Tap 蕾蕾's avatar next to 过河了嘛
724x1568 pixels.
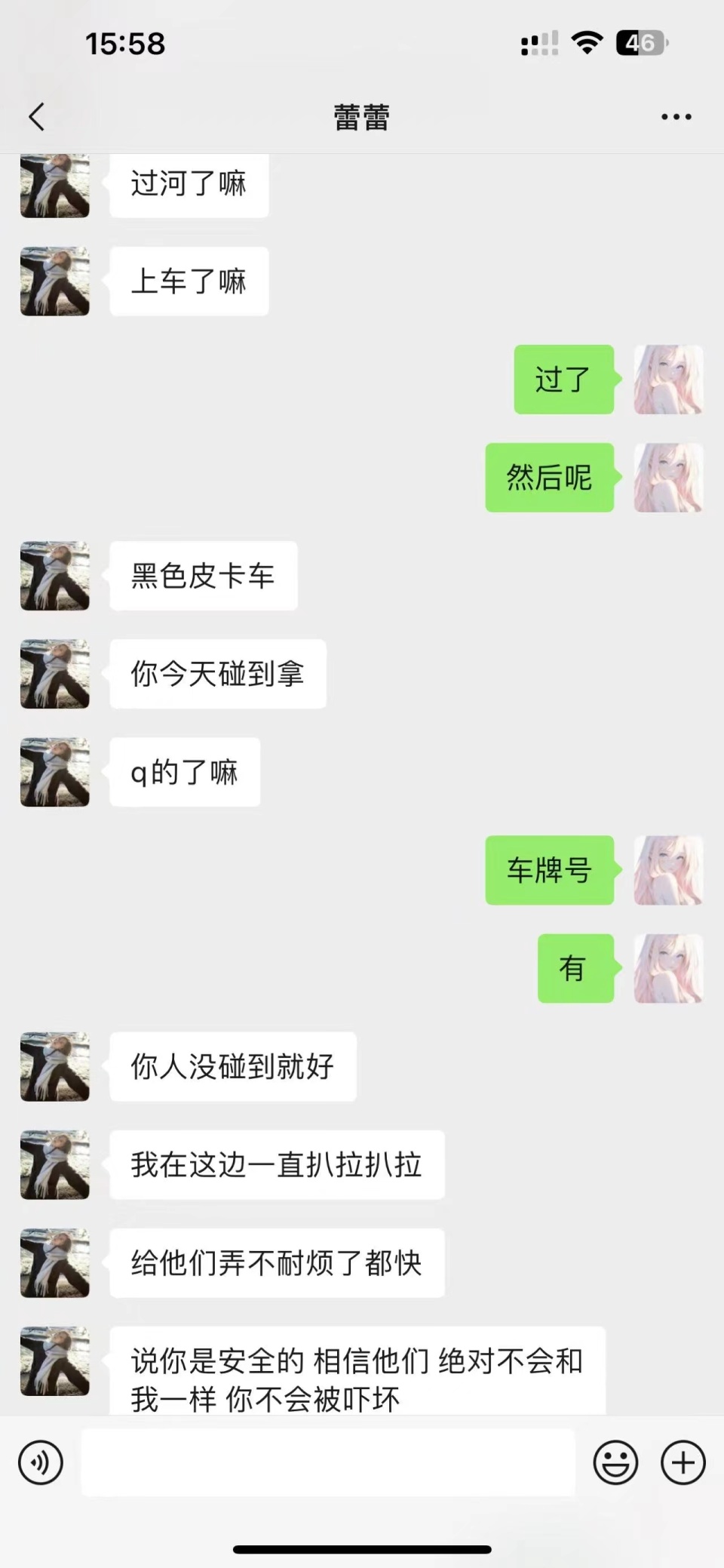[54, 187]
